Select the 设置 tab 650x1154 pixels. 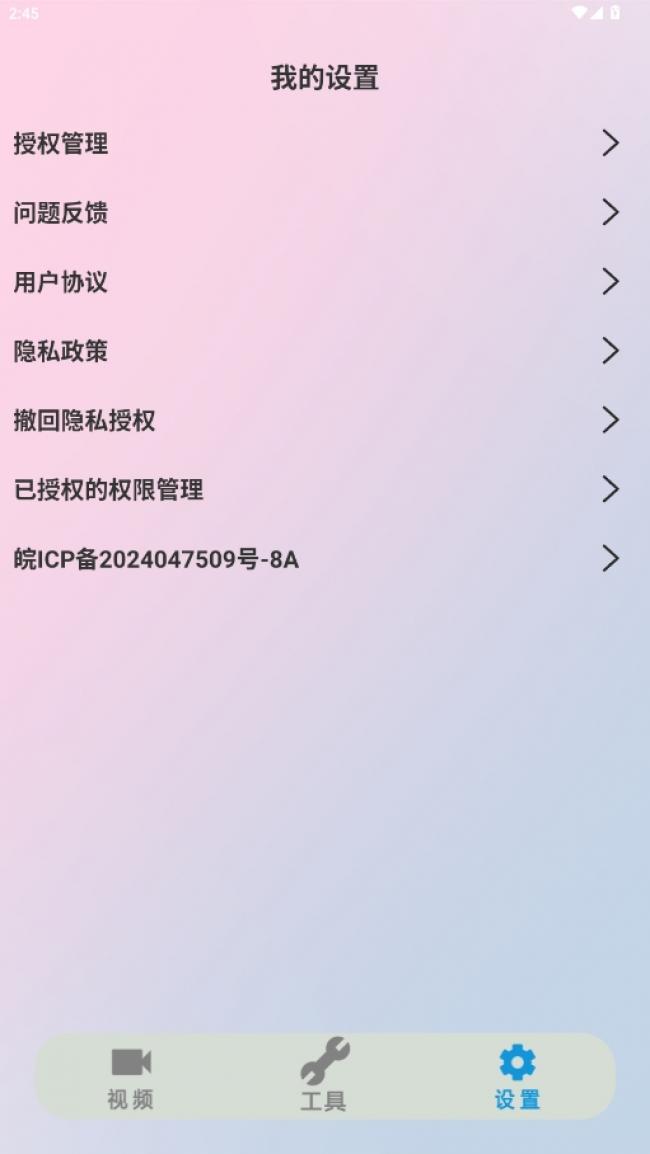pyautogui.click(x=517, y=1077)
